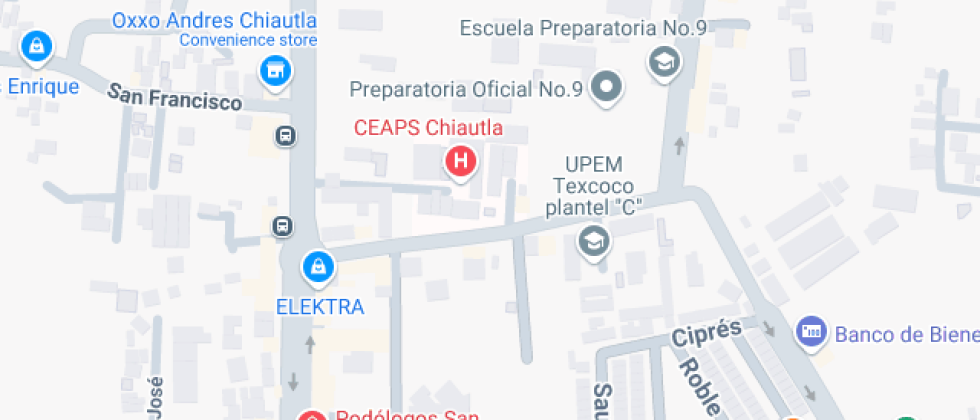Open the Preparatoria Oficial No.9 marker

click(606, 87)
